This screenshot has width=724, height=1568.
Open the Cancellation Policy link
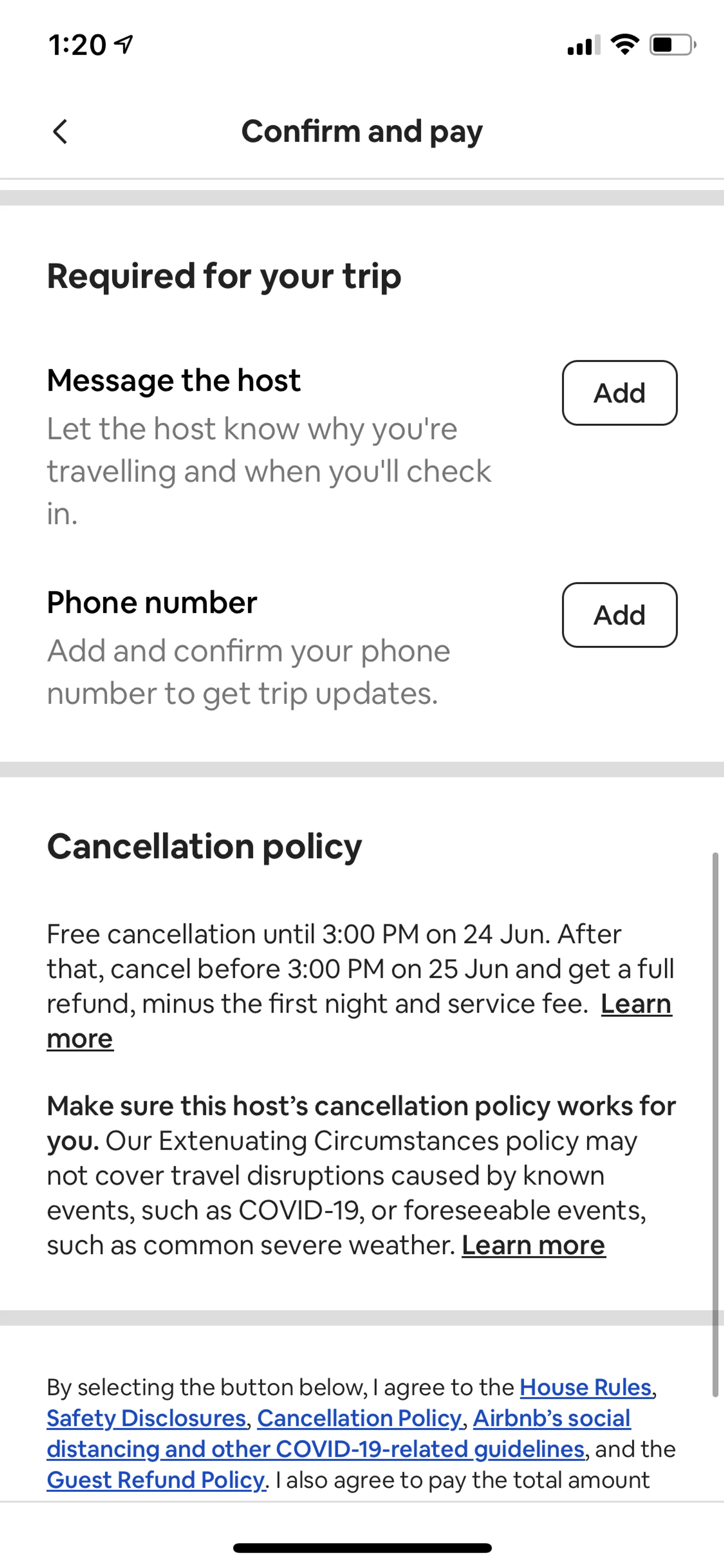(x=360, y=1418)
